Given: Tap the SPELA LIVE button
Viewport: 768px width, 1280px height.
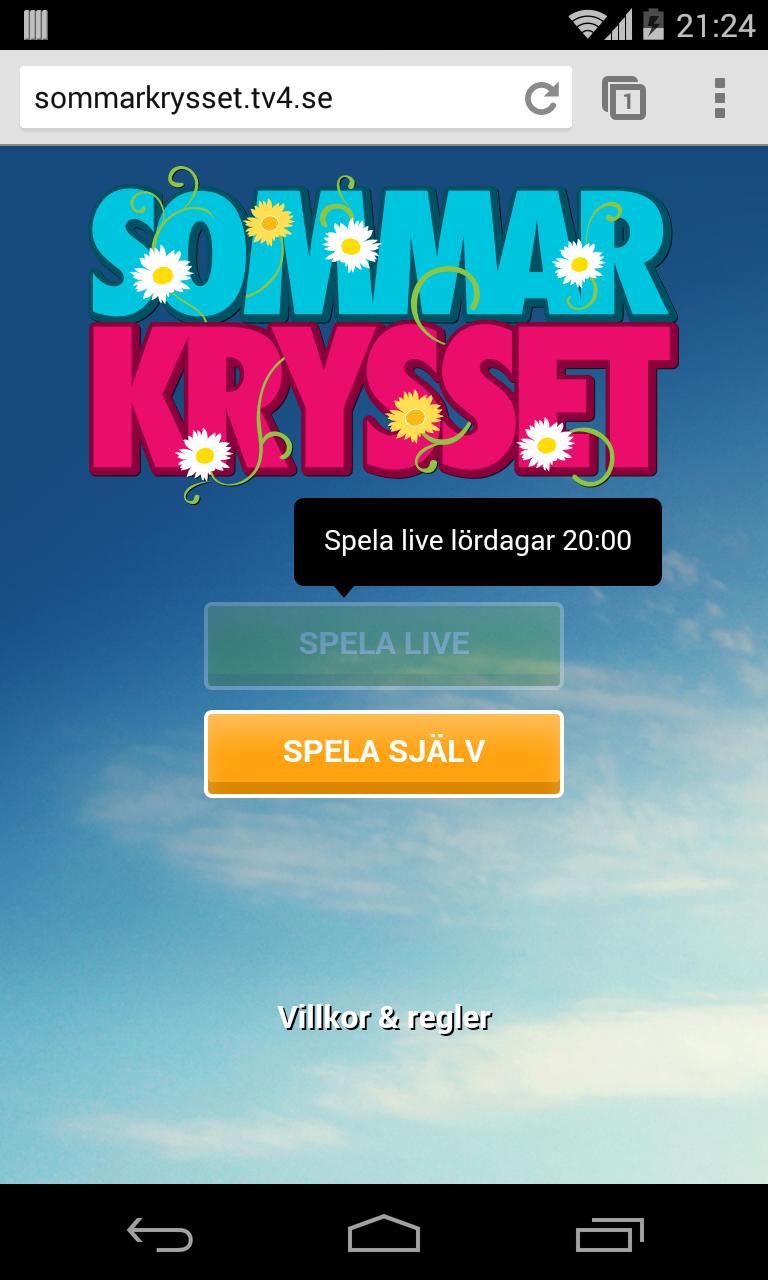Looking at the screenshot, I should point(384,645).
